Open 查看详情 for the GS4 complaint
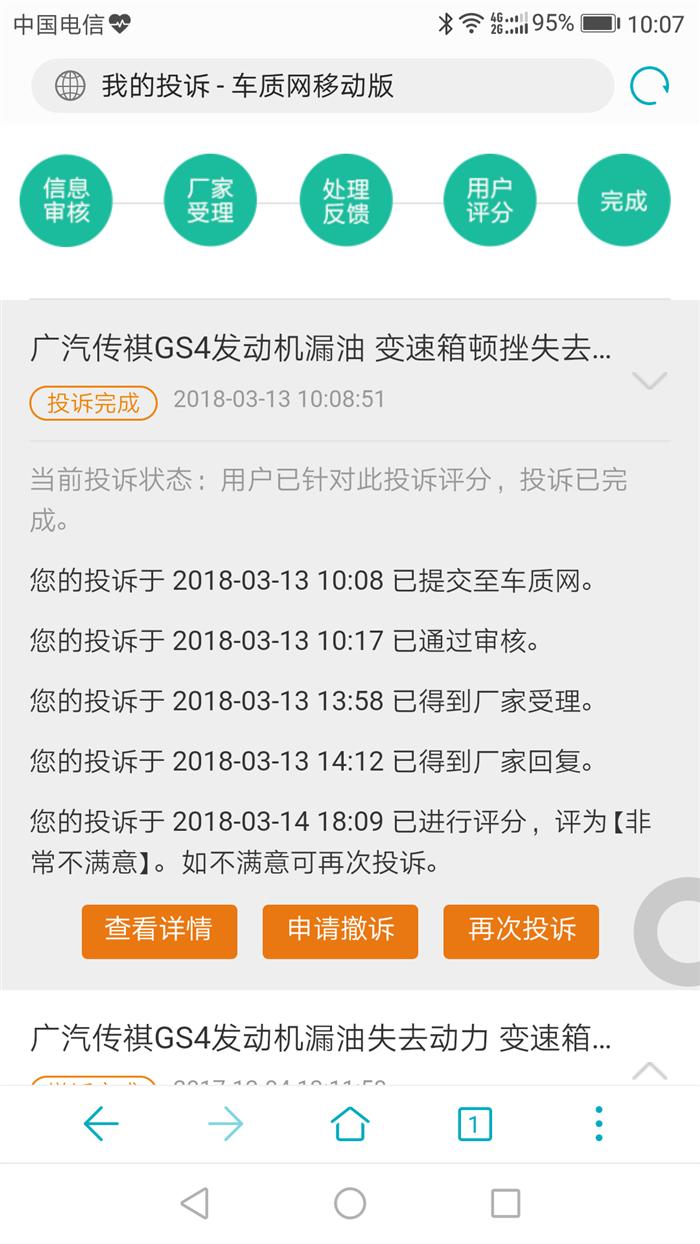700x1244 pixels. point(159,931)
